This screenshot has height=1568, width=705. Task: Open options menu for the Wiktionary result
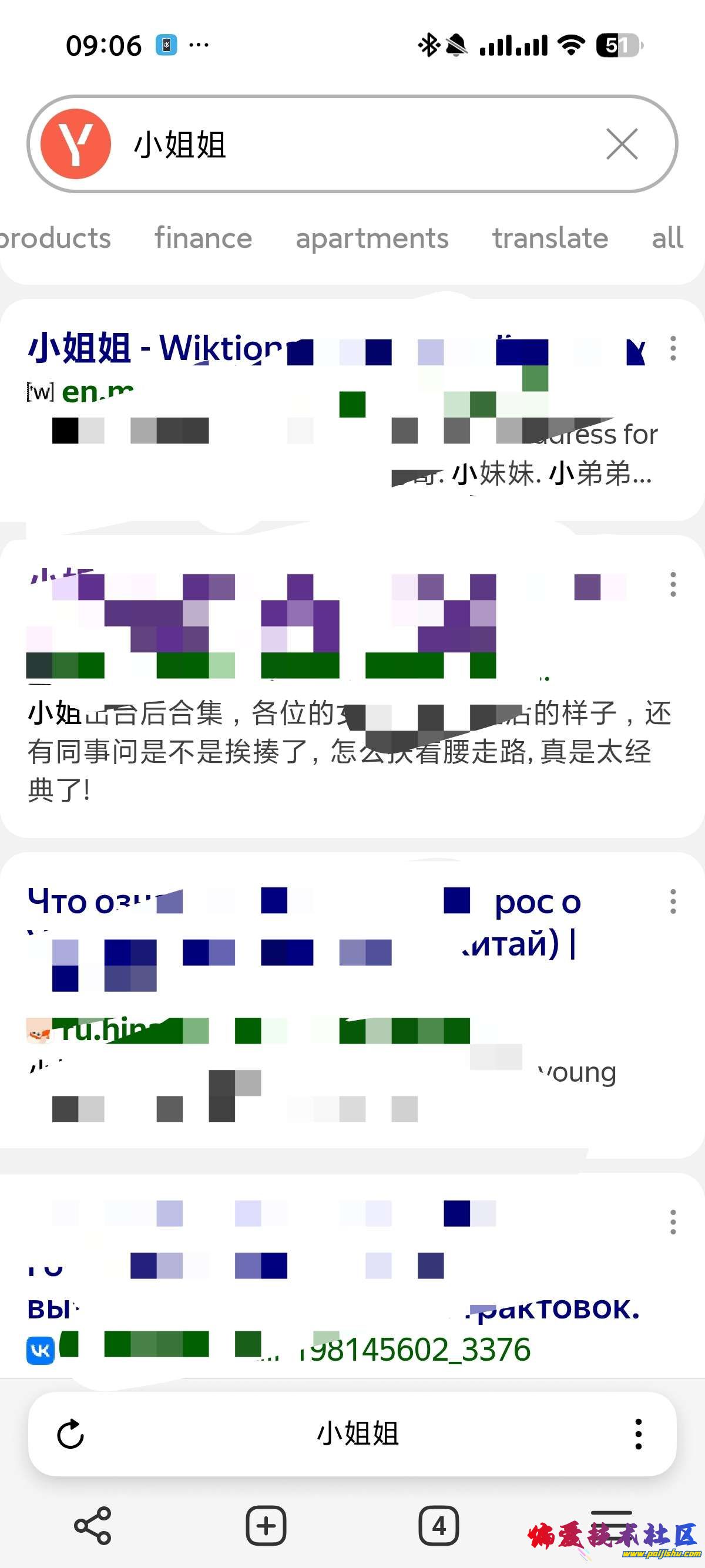pyautogui.click(x=672, y=348)
